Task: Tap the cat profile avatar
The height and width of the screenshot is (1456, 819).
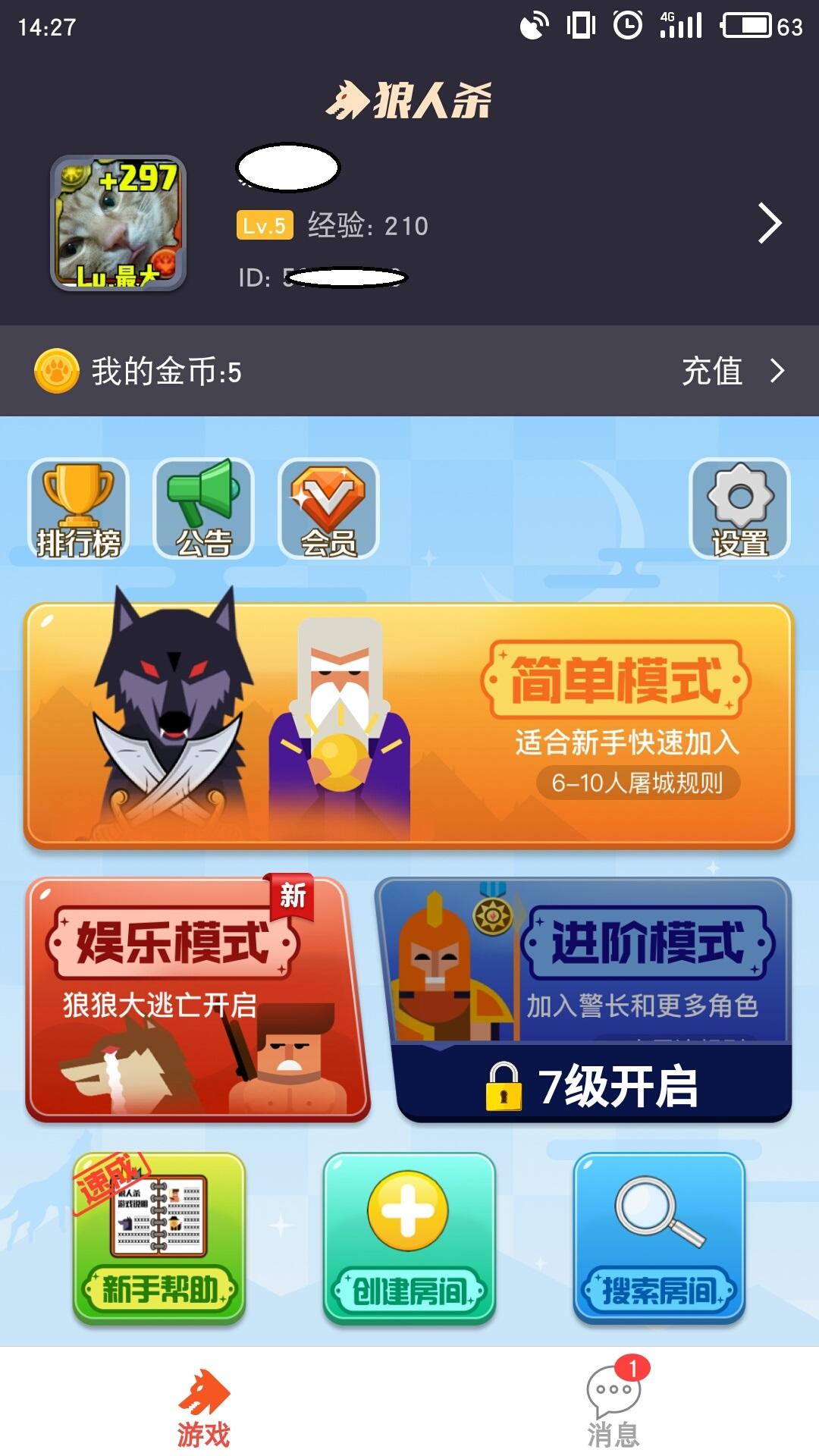Action: 118,224
